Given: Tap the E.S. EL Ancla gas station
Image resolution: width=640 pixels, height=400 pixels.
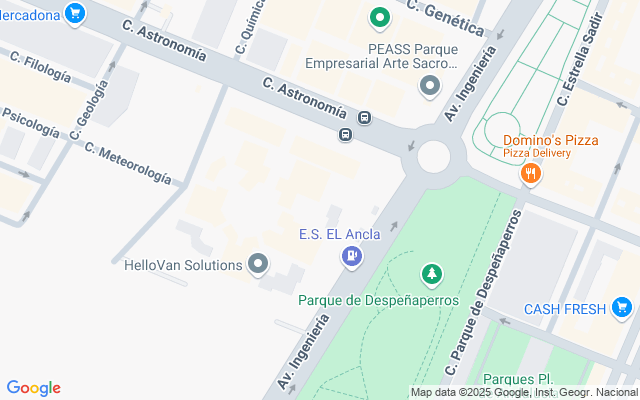Looking at the screenshot, I should [352, 257].
